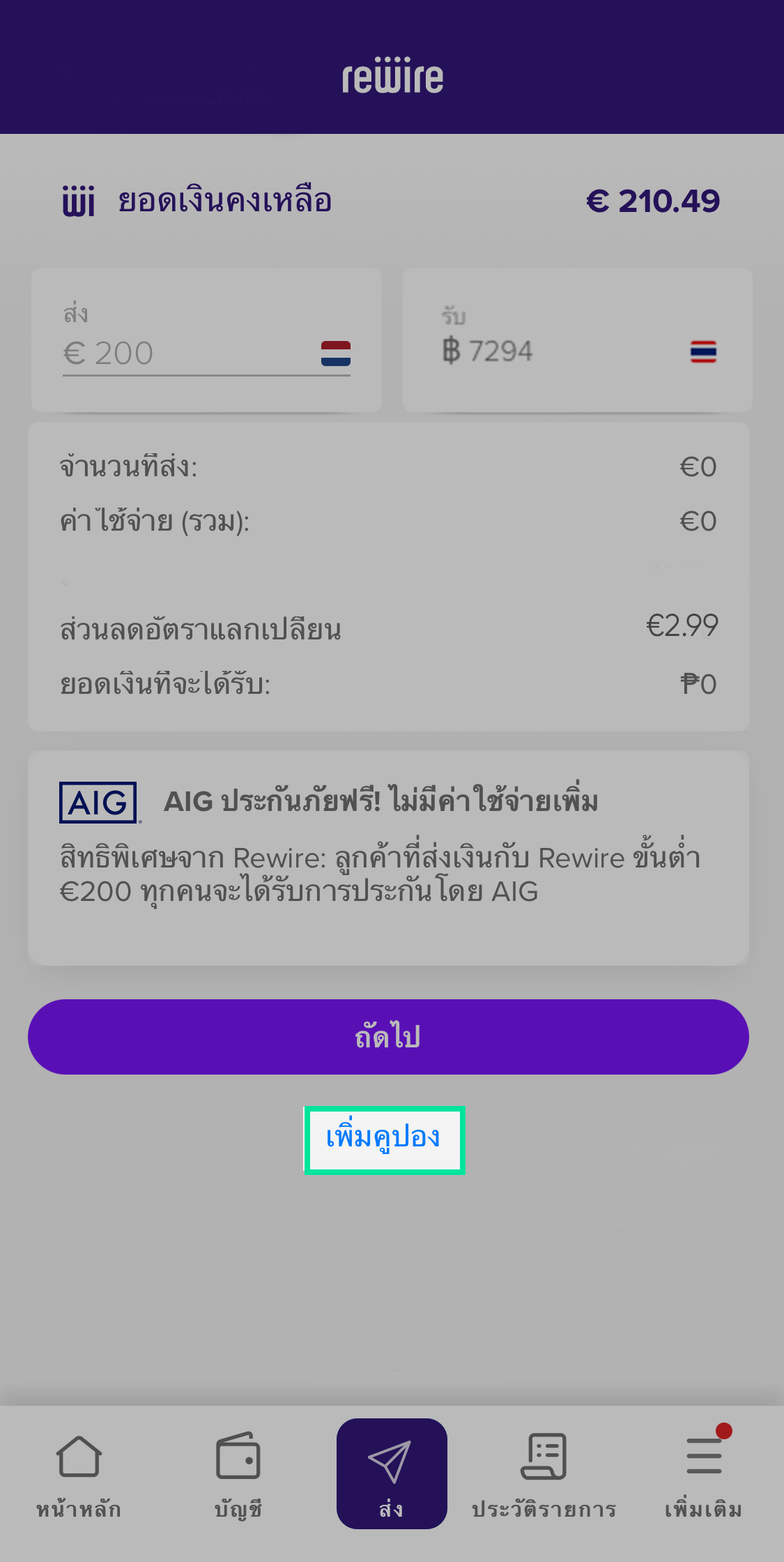Screen dimensions: 784x1562
Task: Open the เพิ่มคูปอง add coupon link
Action: (x=384, y=1139)
